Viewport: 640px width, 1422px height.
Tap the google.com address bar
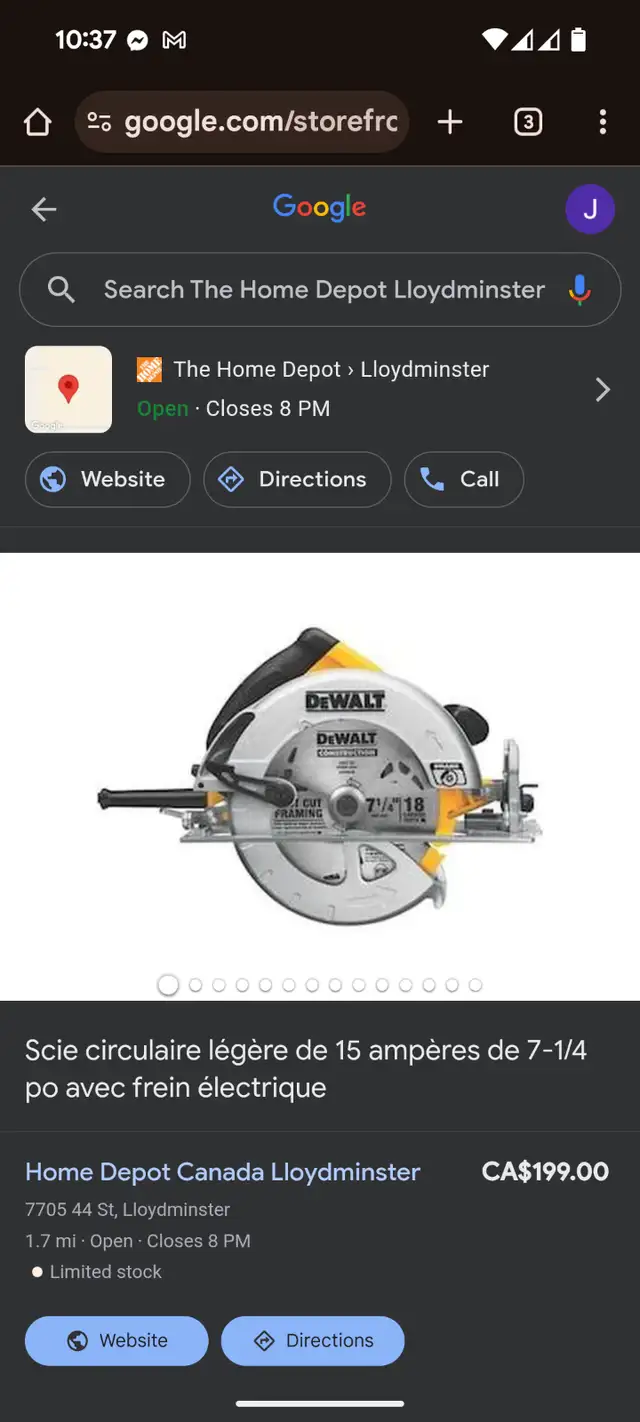(x=242, y=122)
